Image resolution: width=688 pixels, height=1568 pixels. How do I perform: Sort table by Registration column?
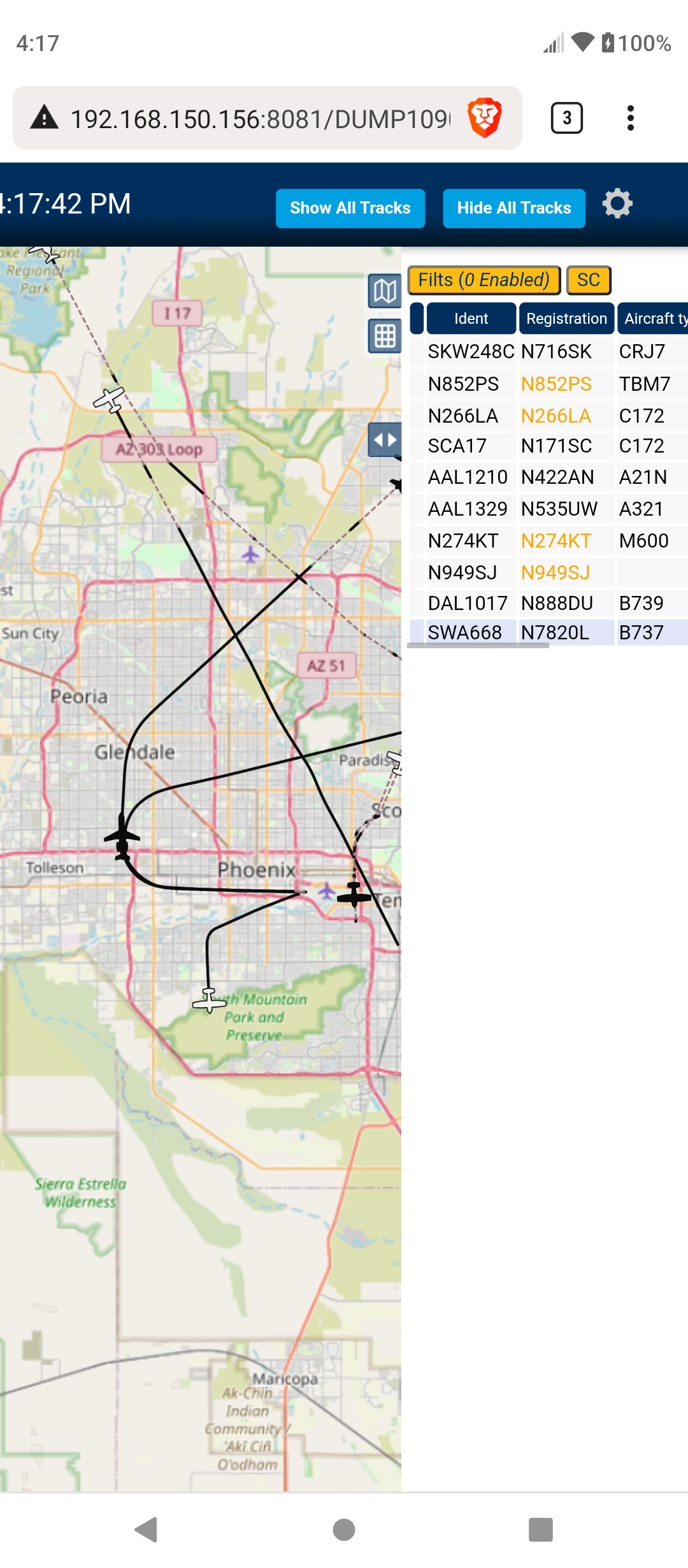tap(566, 319)
